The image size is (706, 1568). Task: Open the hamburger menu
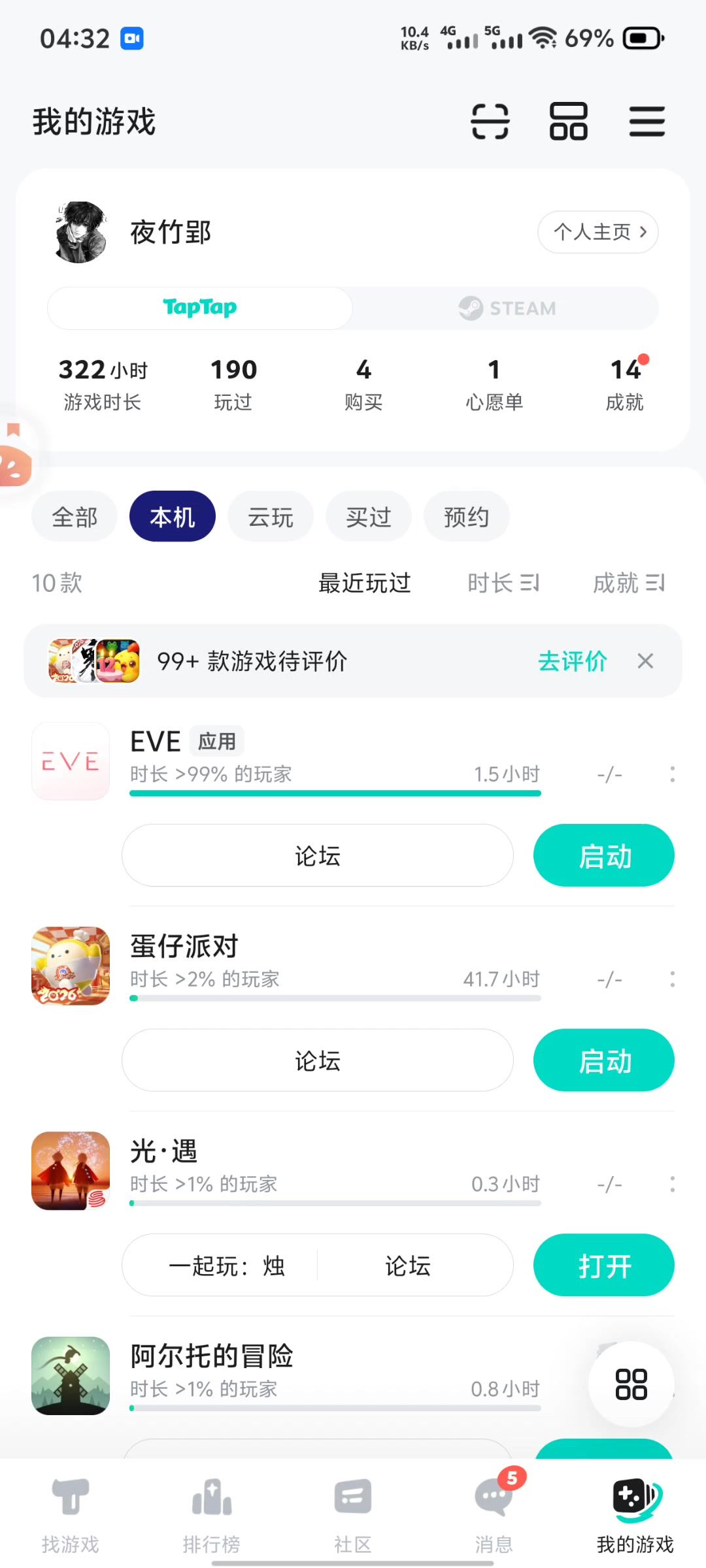point(647,122)
